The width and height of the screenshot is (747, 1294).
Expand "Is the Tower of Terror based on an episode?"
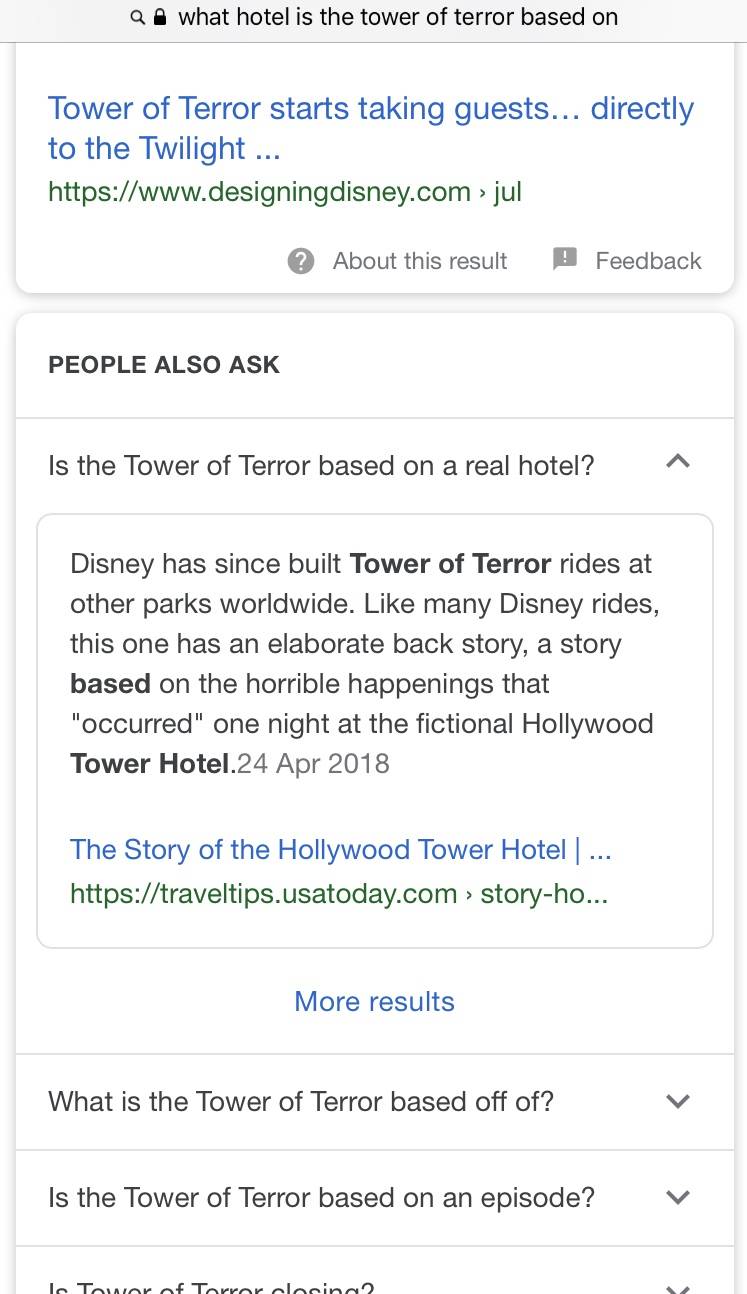[x=375, y=1198]
